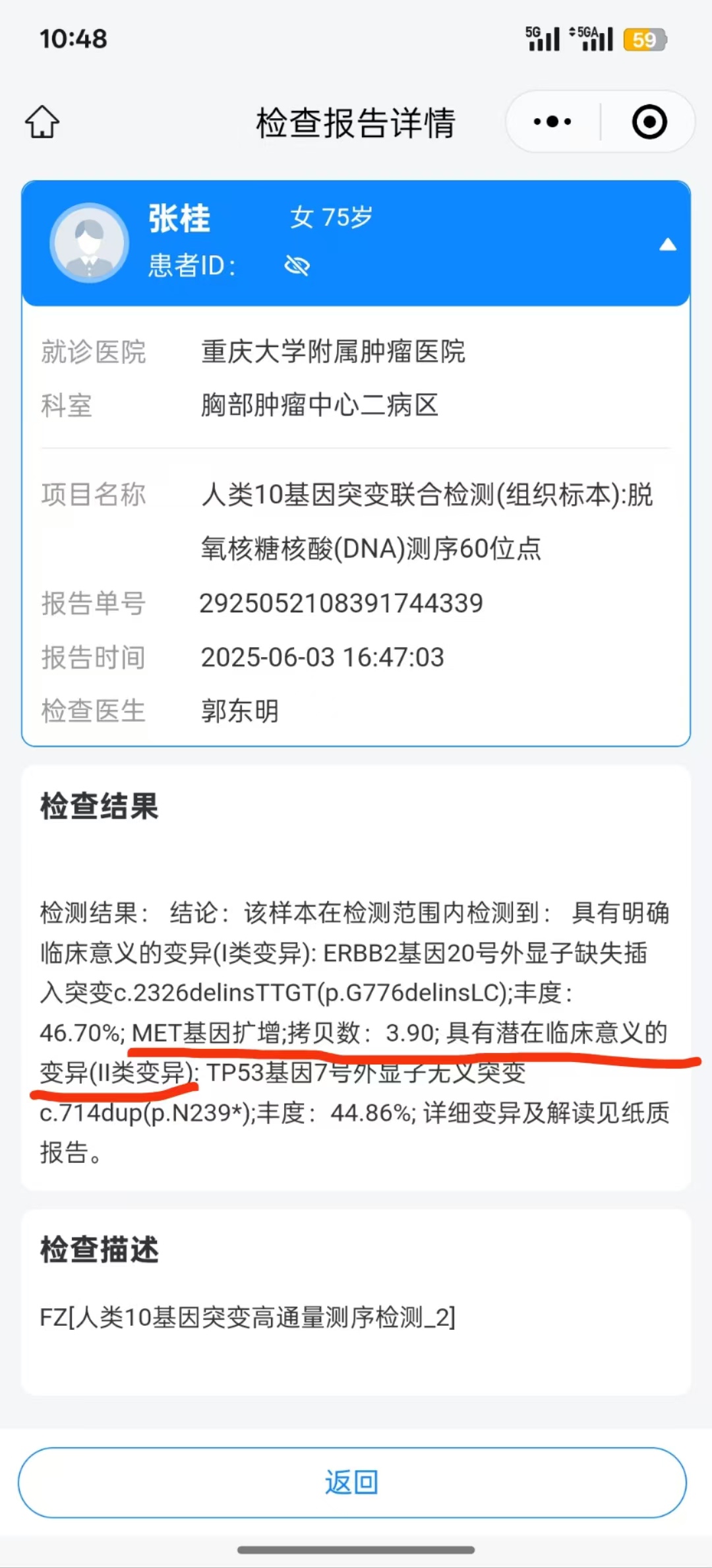Open the three-dot more options menu
712x1568 pixels.
[552, 122]
